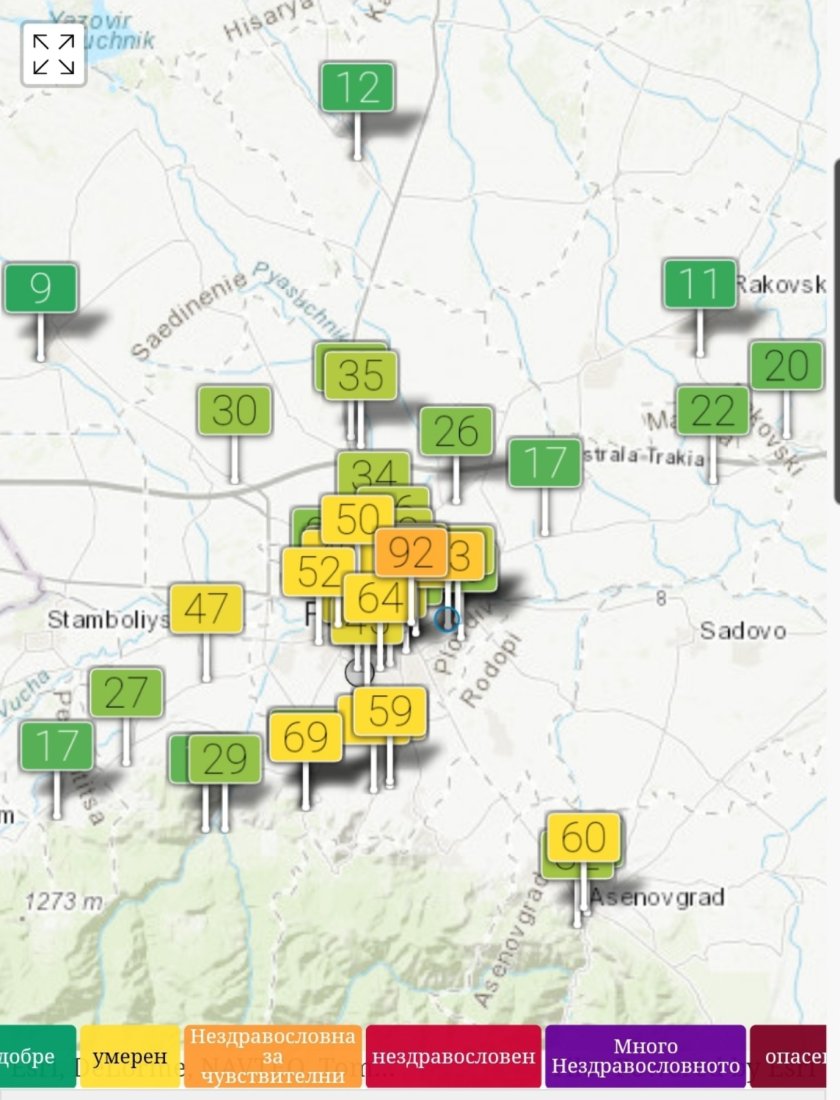
Task: Expand the map to fullscreen
Action: (x=53, y=54)
